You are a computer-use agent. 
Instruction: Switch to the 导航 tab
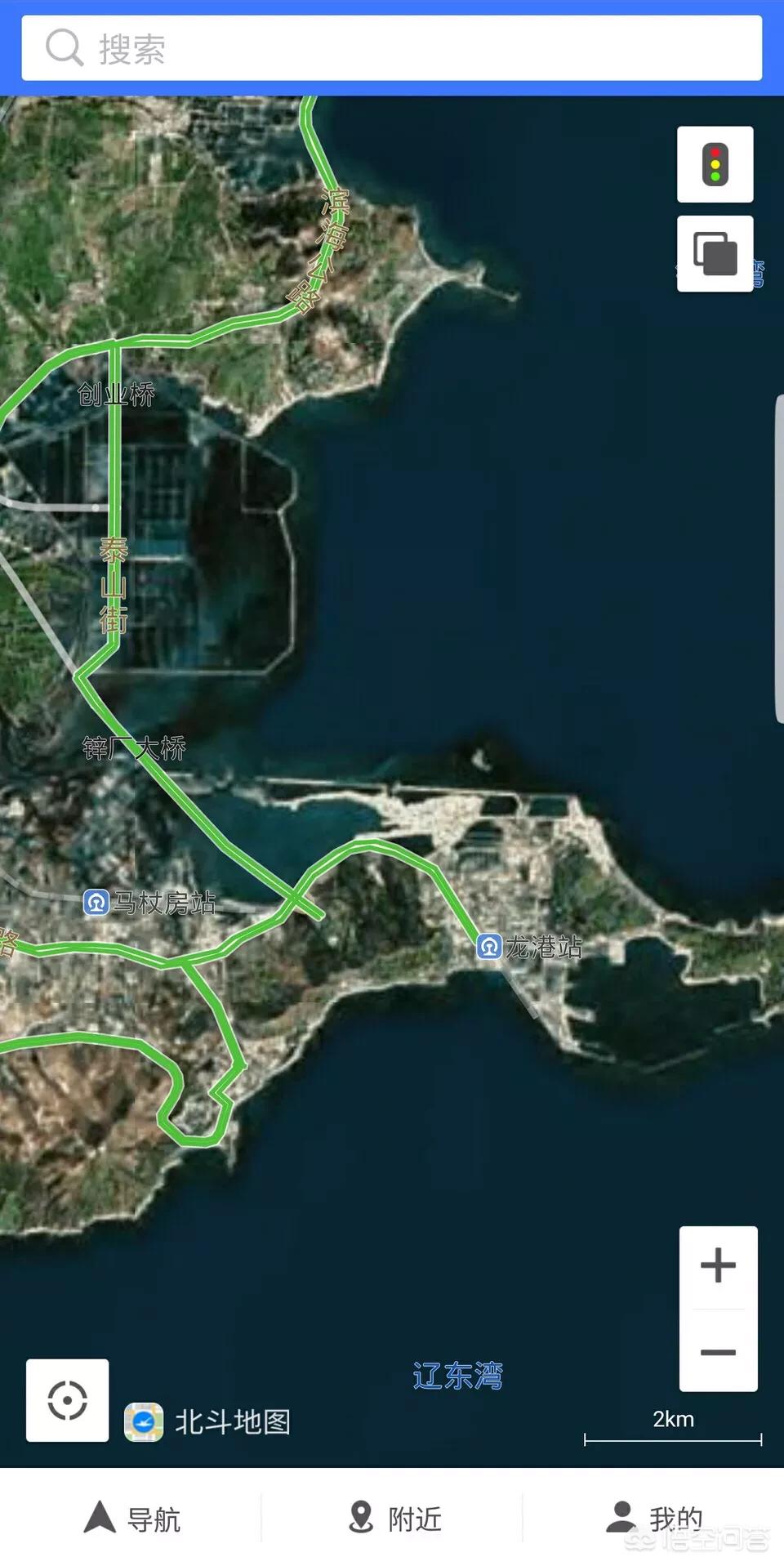(131, 1518)
